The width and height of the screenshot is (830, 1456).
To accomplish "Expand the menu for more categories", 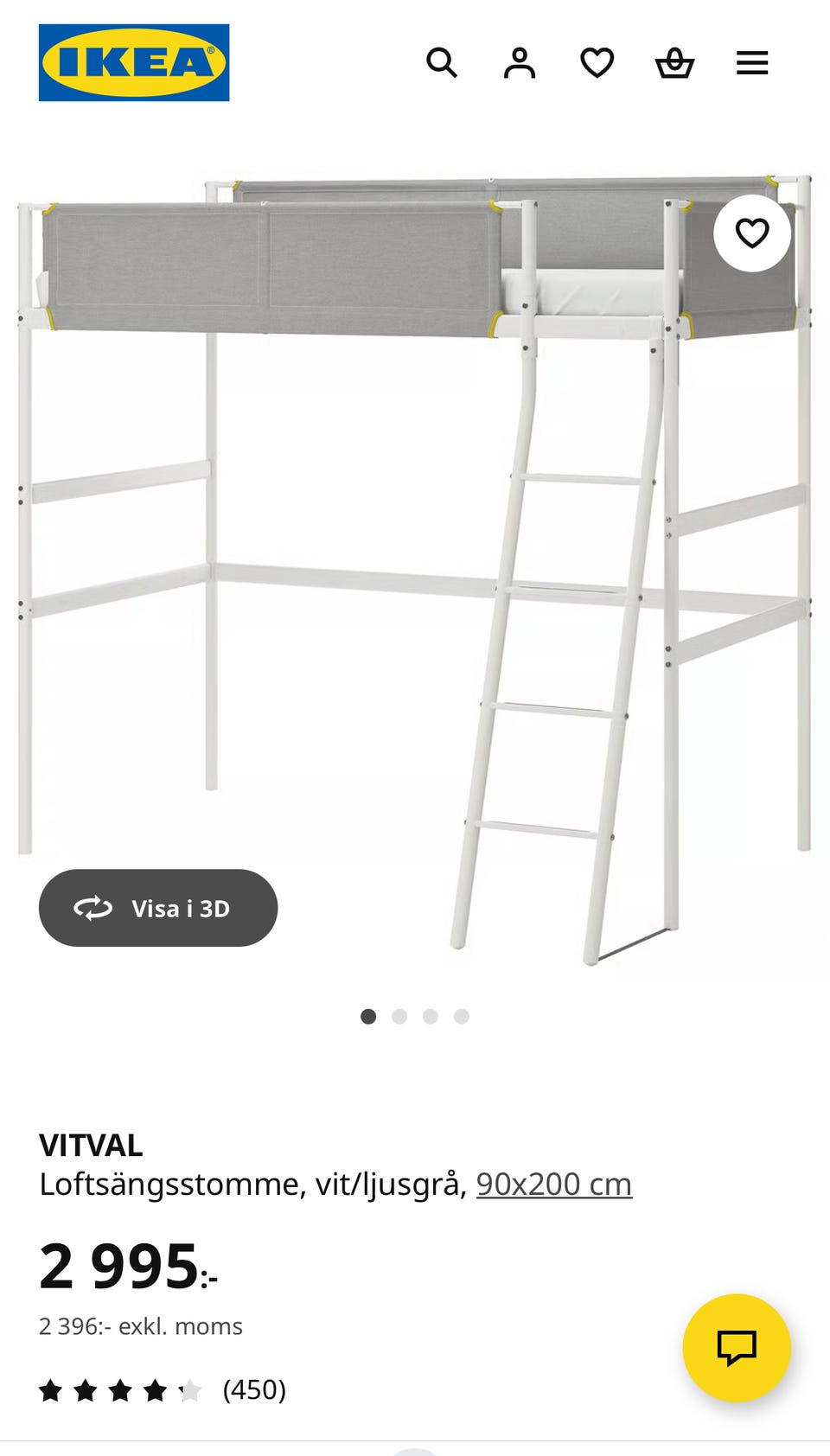I will (753, 62).
